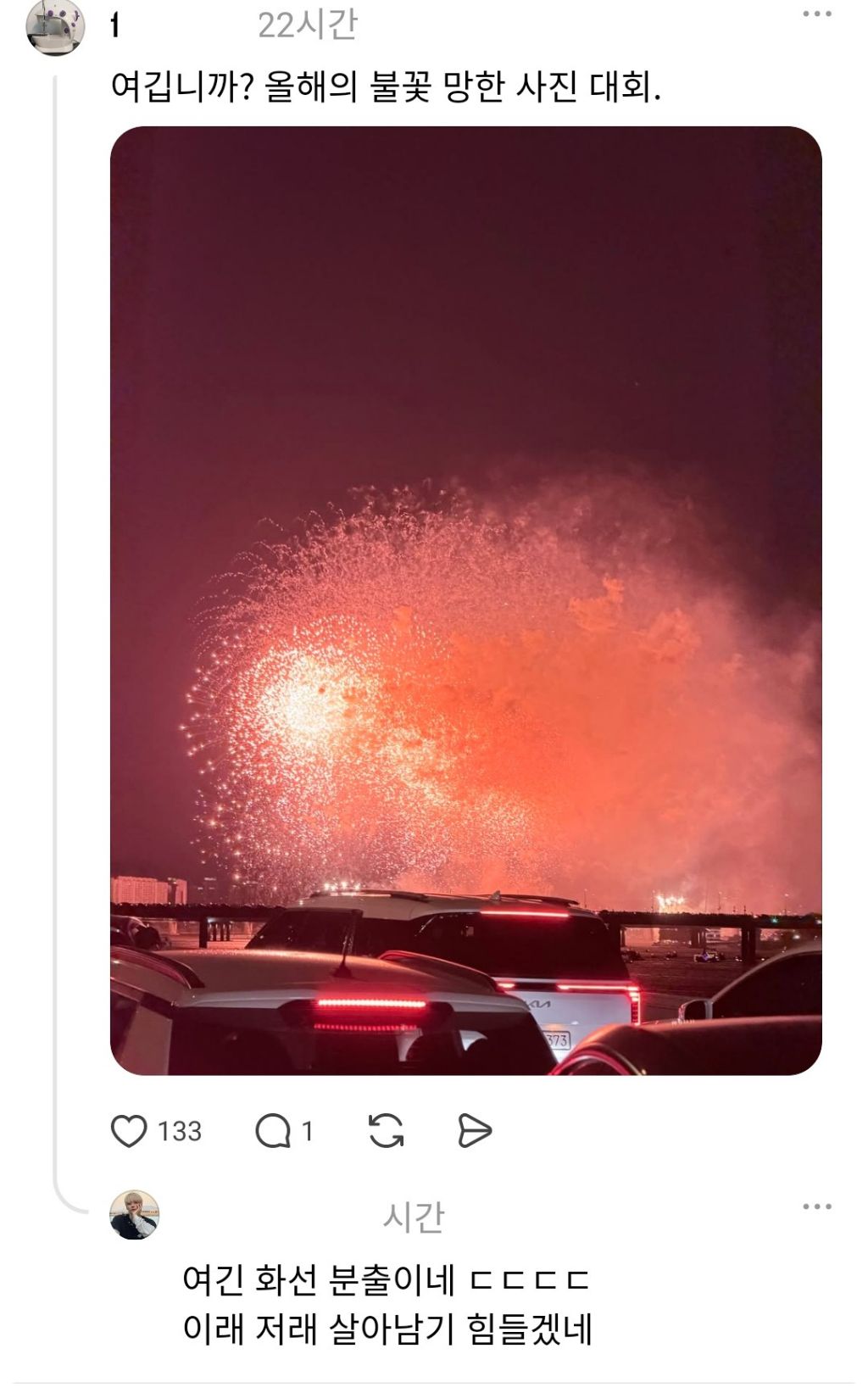Open replies to the fireworks post

pyautogui.click(x=273, y=1131)
